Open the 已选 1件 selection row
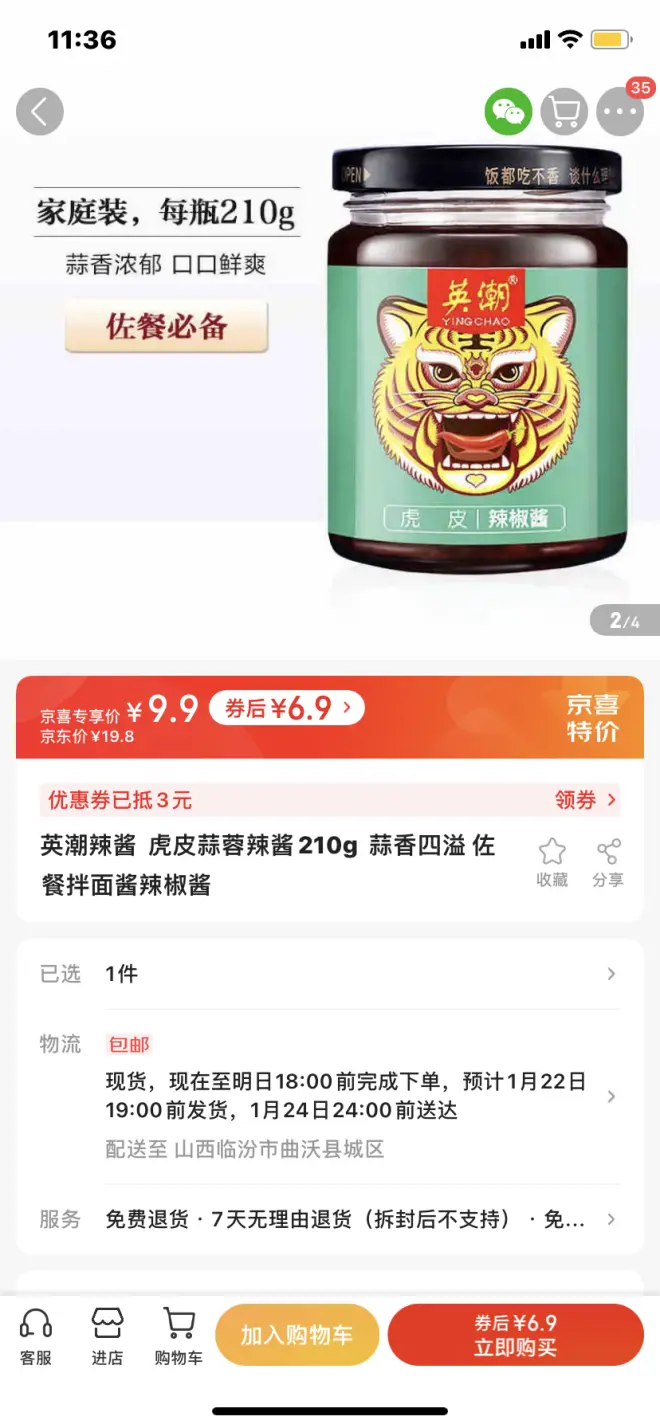 [330, 974]
